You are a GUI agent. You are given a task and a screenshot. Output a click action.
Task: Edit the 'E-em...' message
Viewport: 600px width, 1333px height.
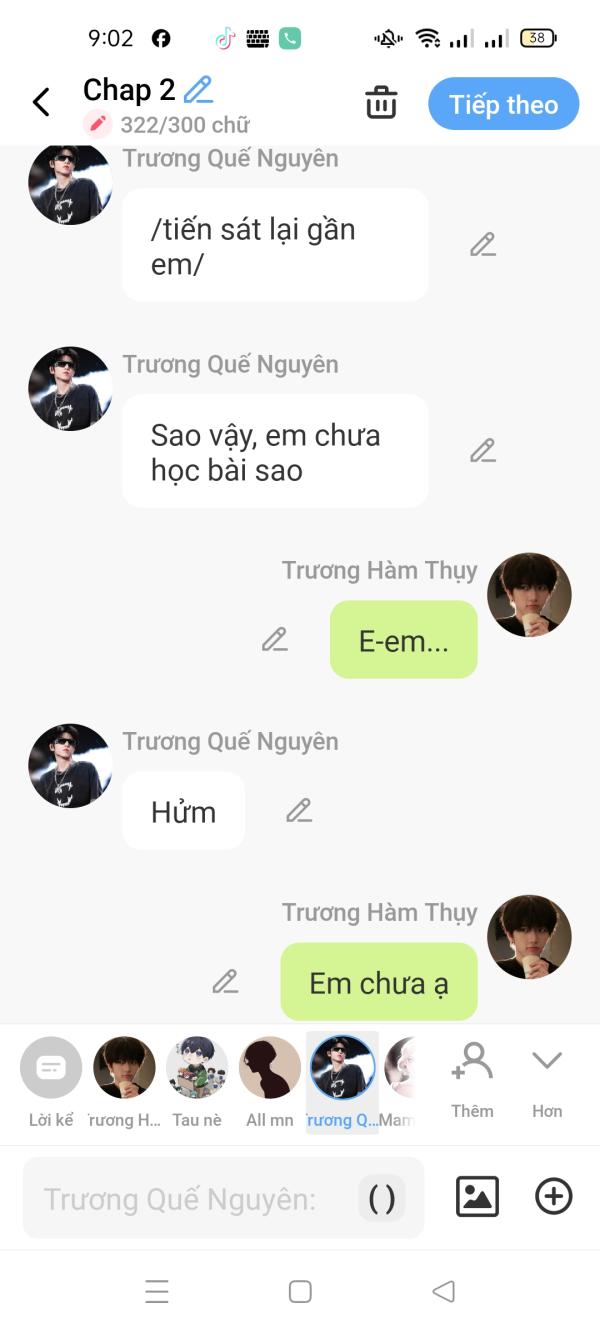pyautogui.click(x=275, y=639)
